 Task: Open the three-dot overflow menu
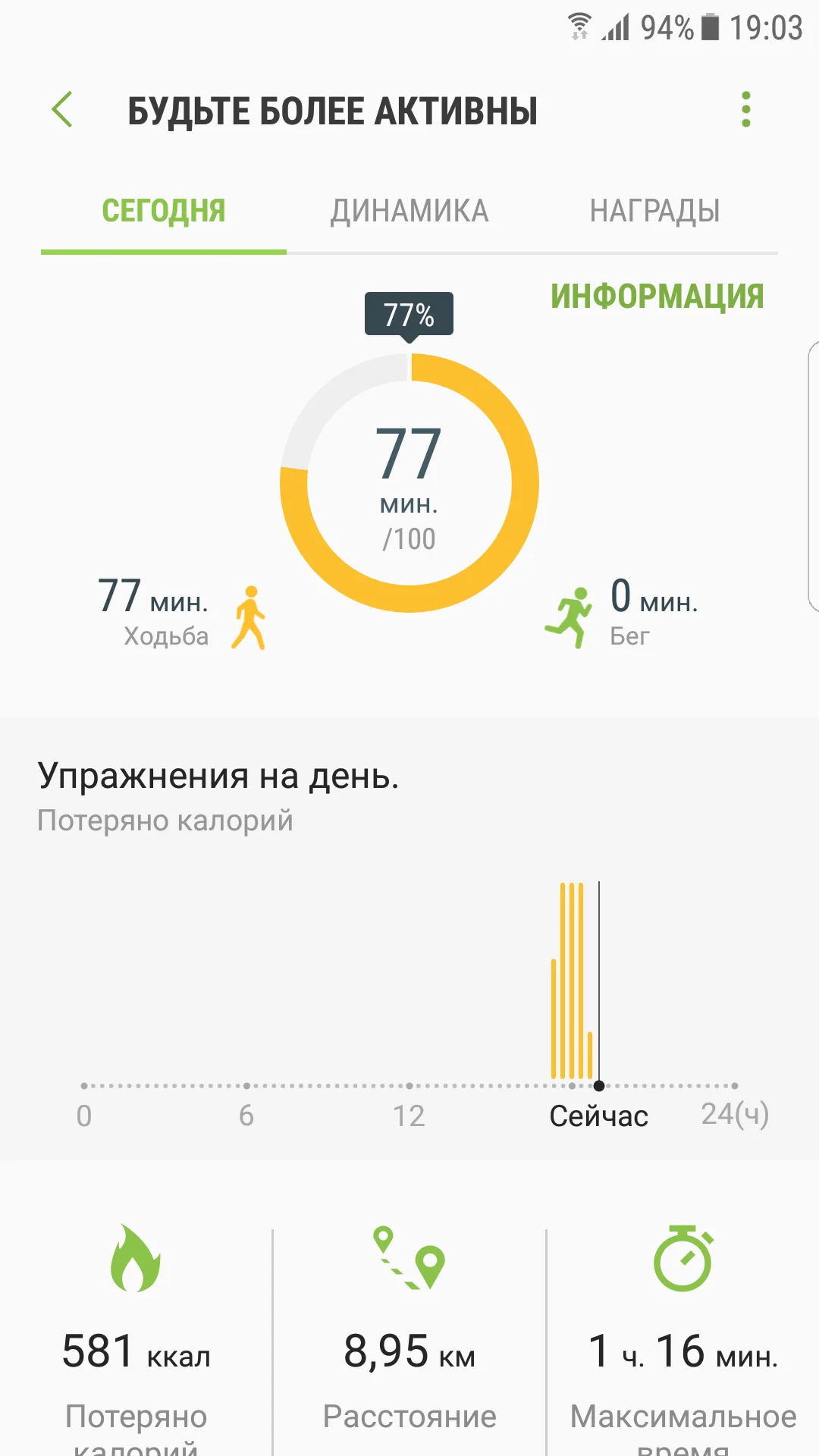click(746, 110)
